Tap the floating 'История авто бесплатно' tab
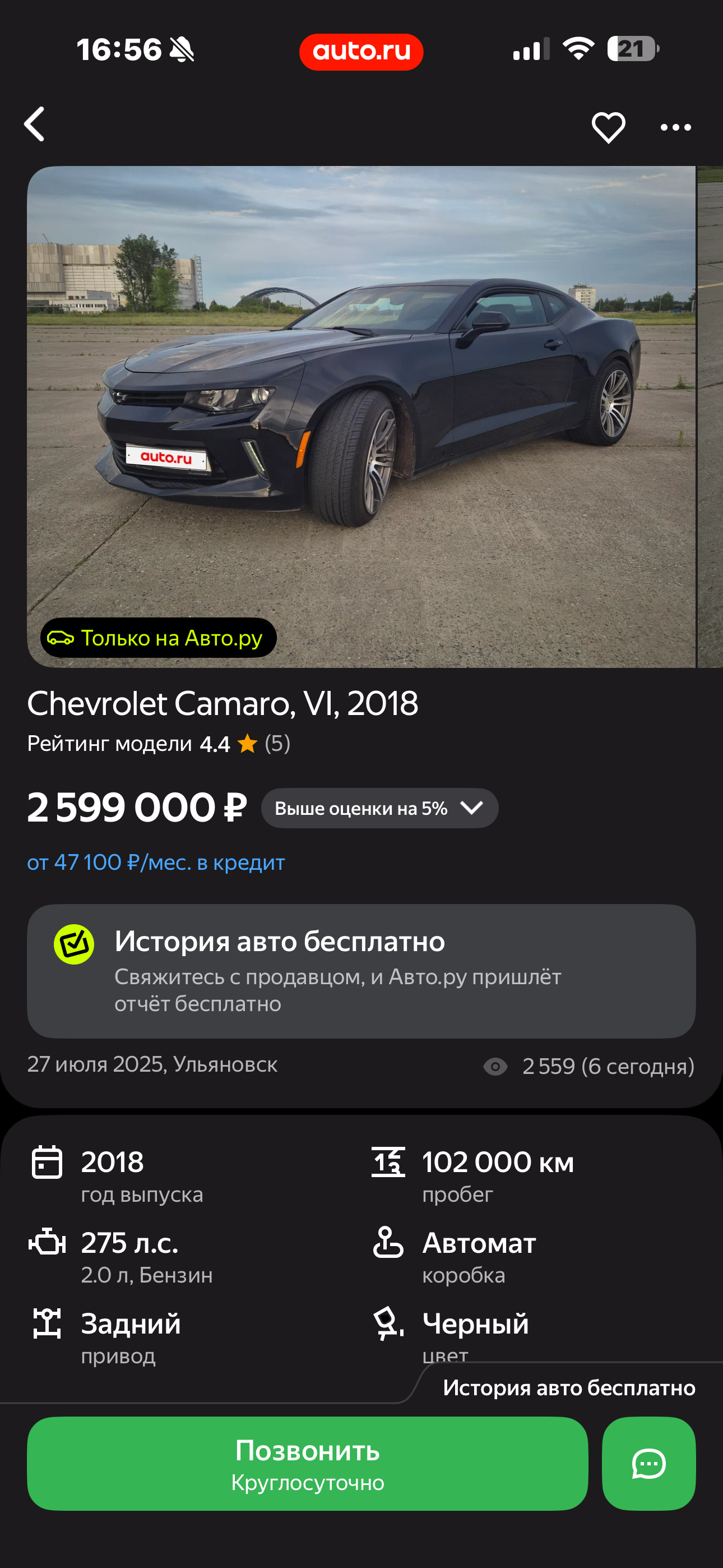Viewport: 723px width, 1568px height. (568, 1387)
